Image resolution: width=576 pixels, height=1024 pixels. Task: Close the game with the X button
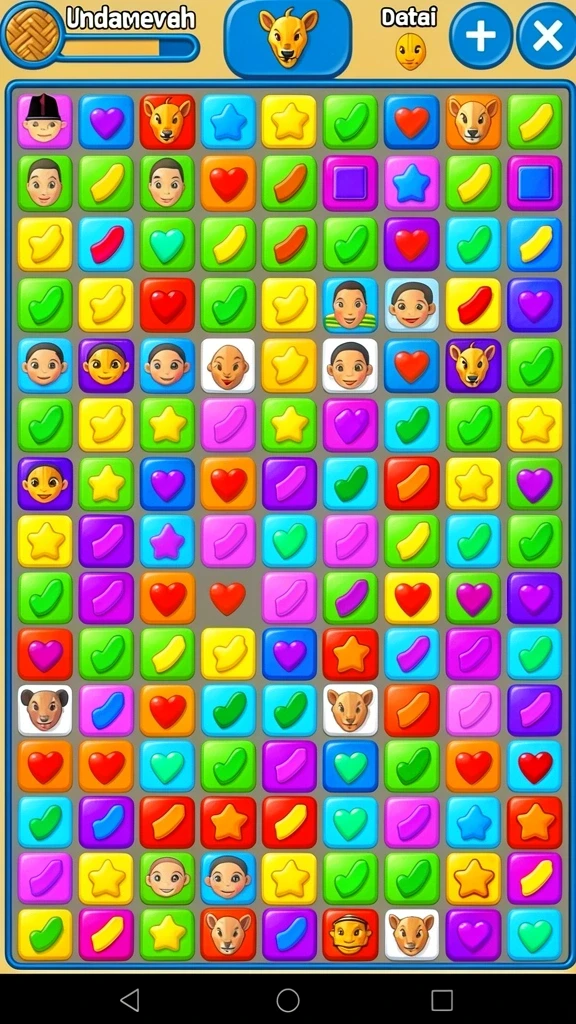click(547, 36)
